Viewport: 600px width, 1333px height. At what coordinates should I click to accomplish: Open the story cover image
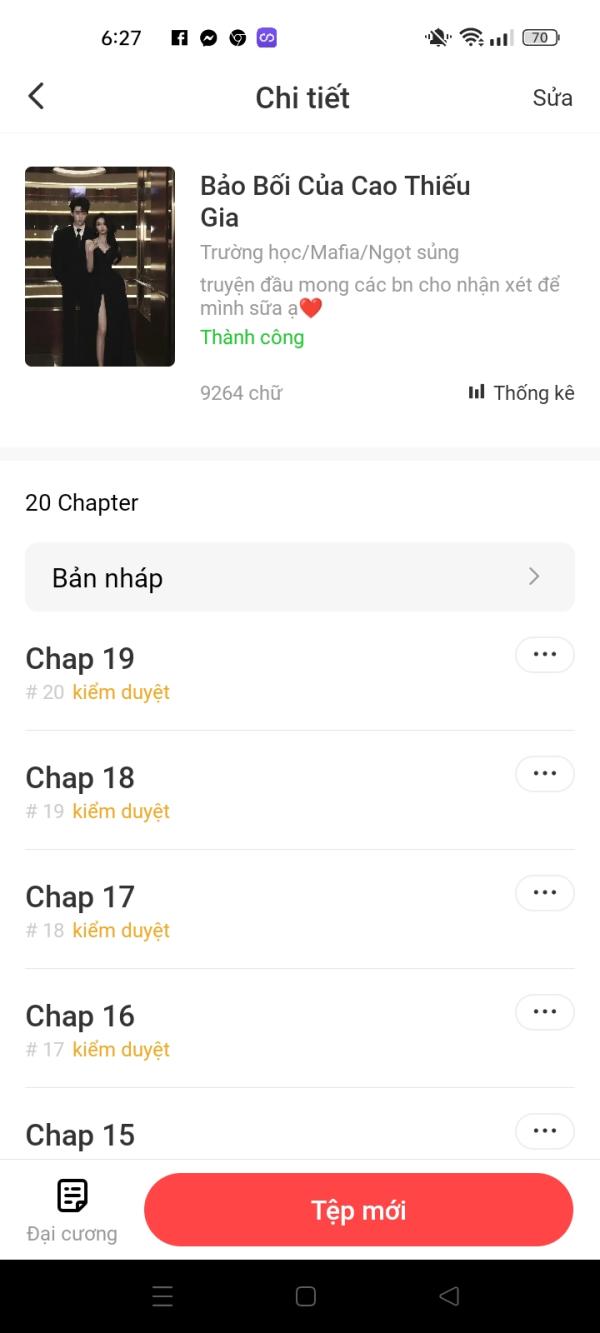pyautogui.click(x=100, y=266)
